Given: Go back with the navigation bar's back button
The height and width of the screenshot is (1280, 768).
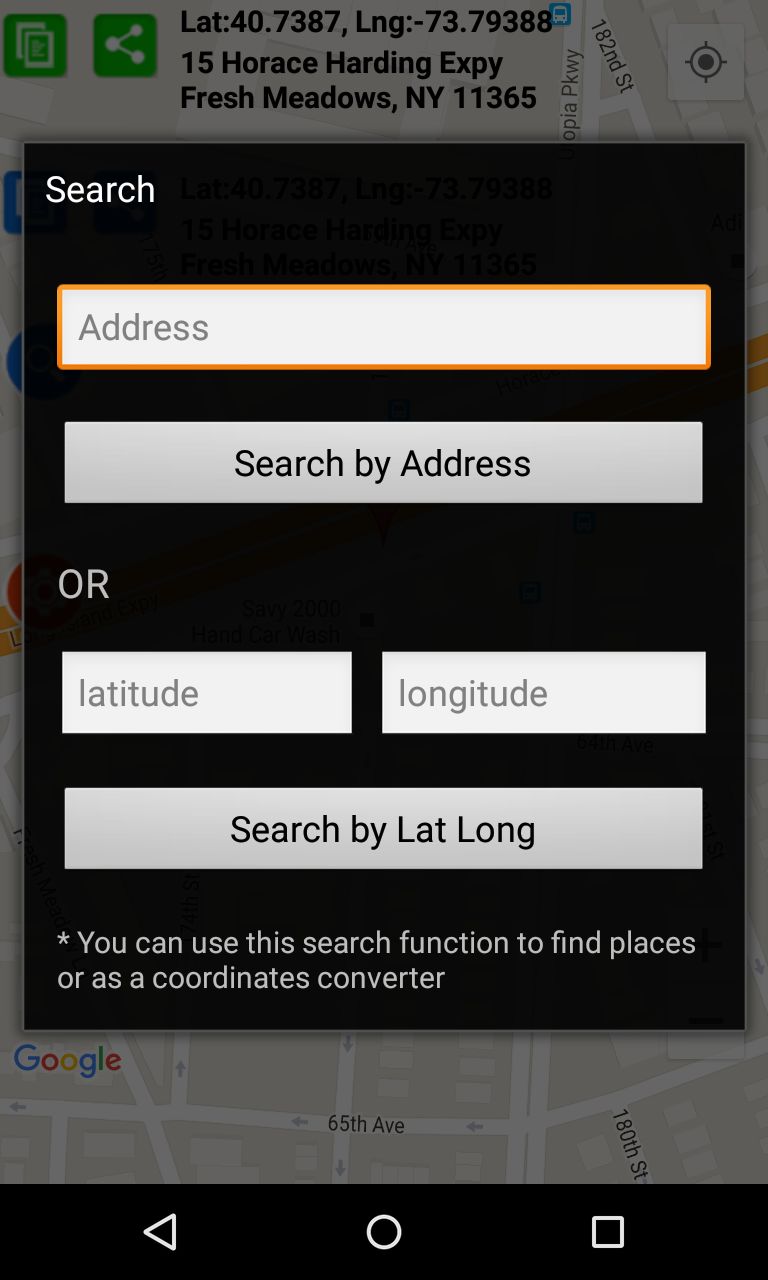Looking at the screenshot, I should [x=160, y=1232].
